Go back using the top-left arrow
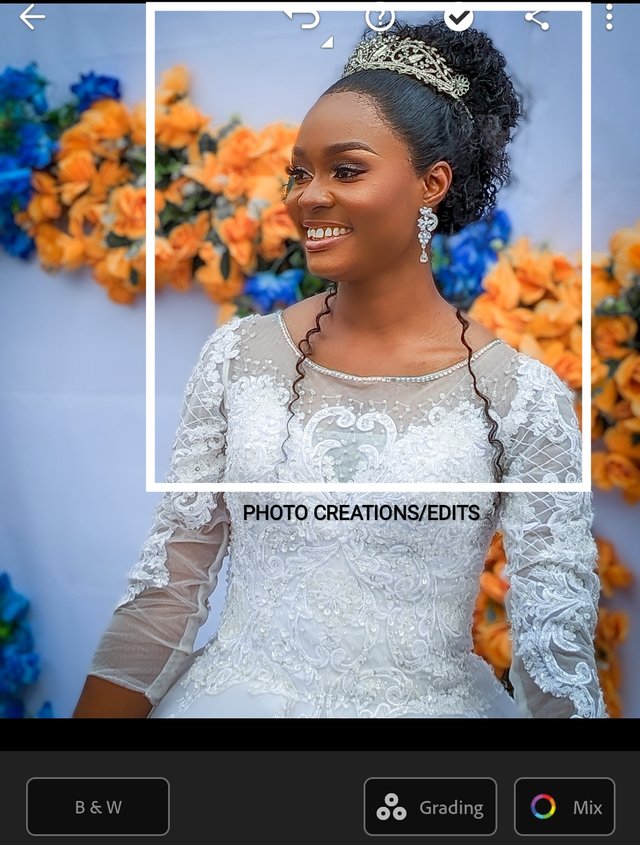This screenshot has height=845, width=640. 32,17
